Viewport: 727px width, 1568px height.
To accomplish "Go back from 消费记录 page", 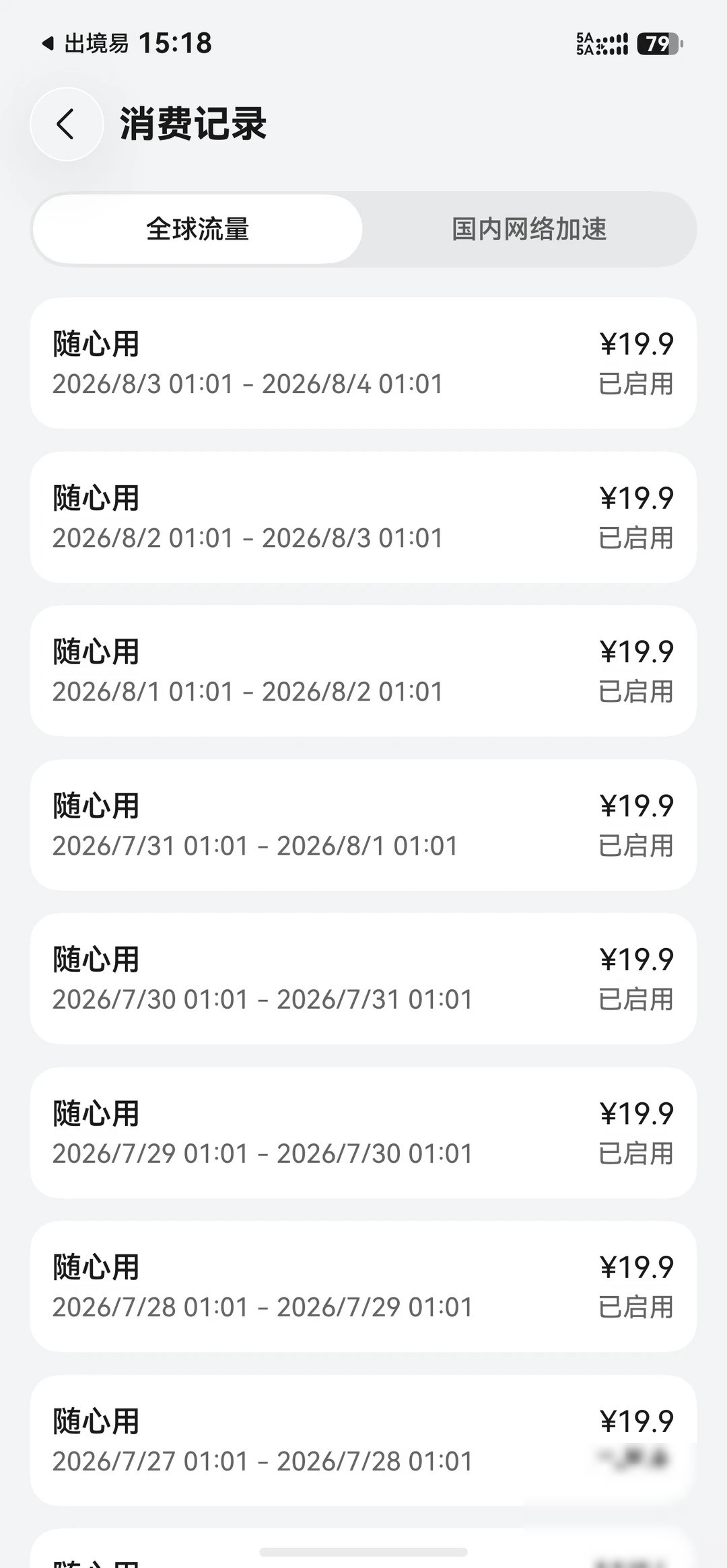I will [66, 124].
